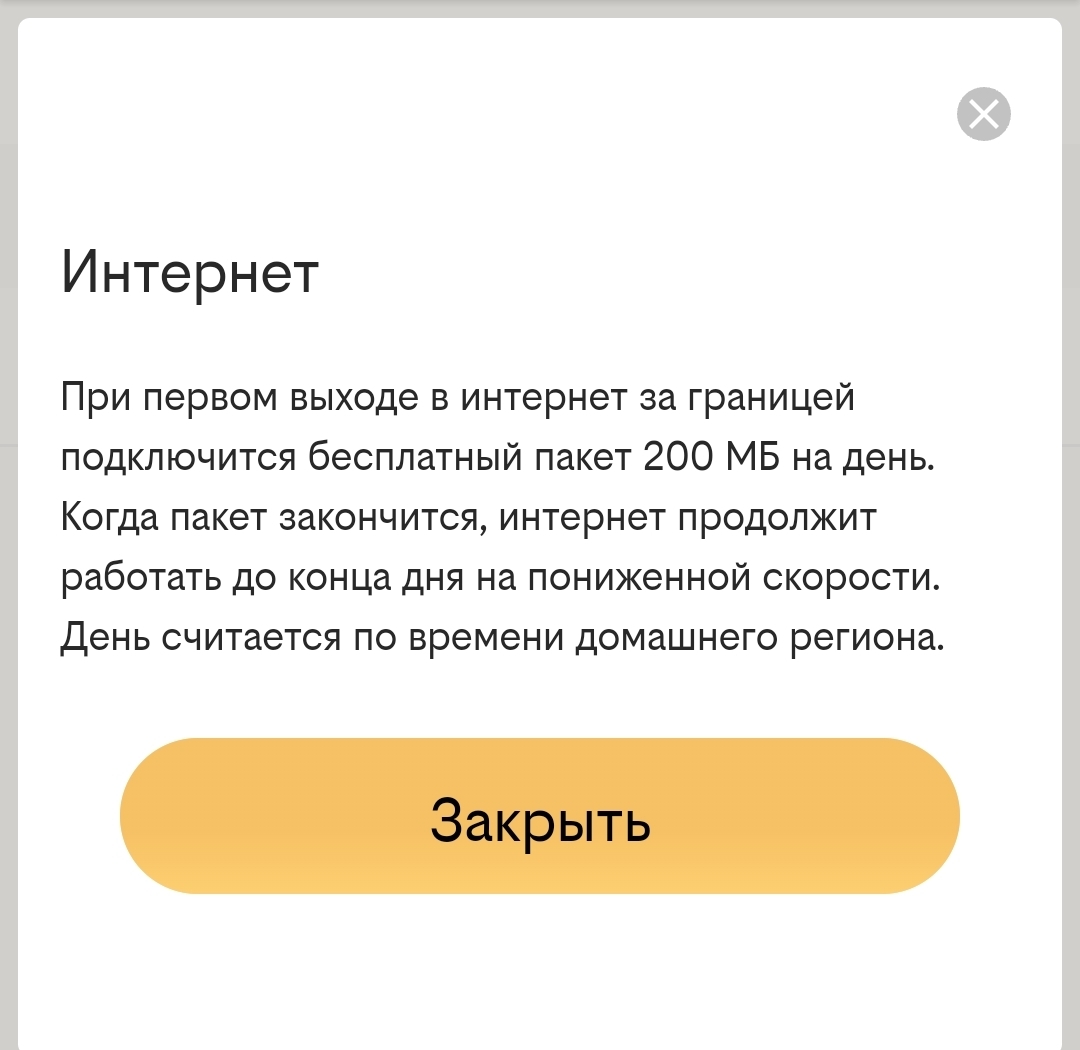Tap the yellow Закрыть button
1080x1050 pixels.
540,816
